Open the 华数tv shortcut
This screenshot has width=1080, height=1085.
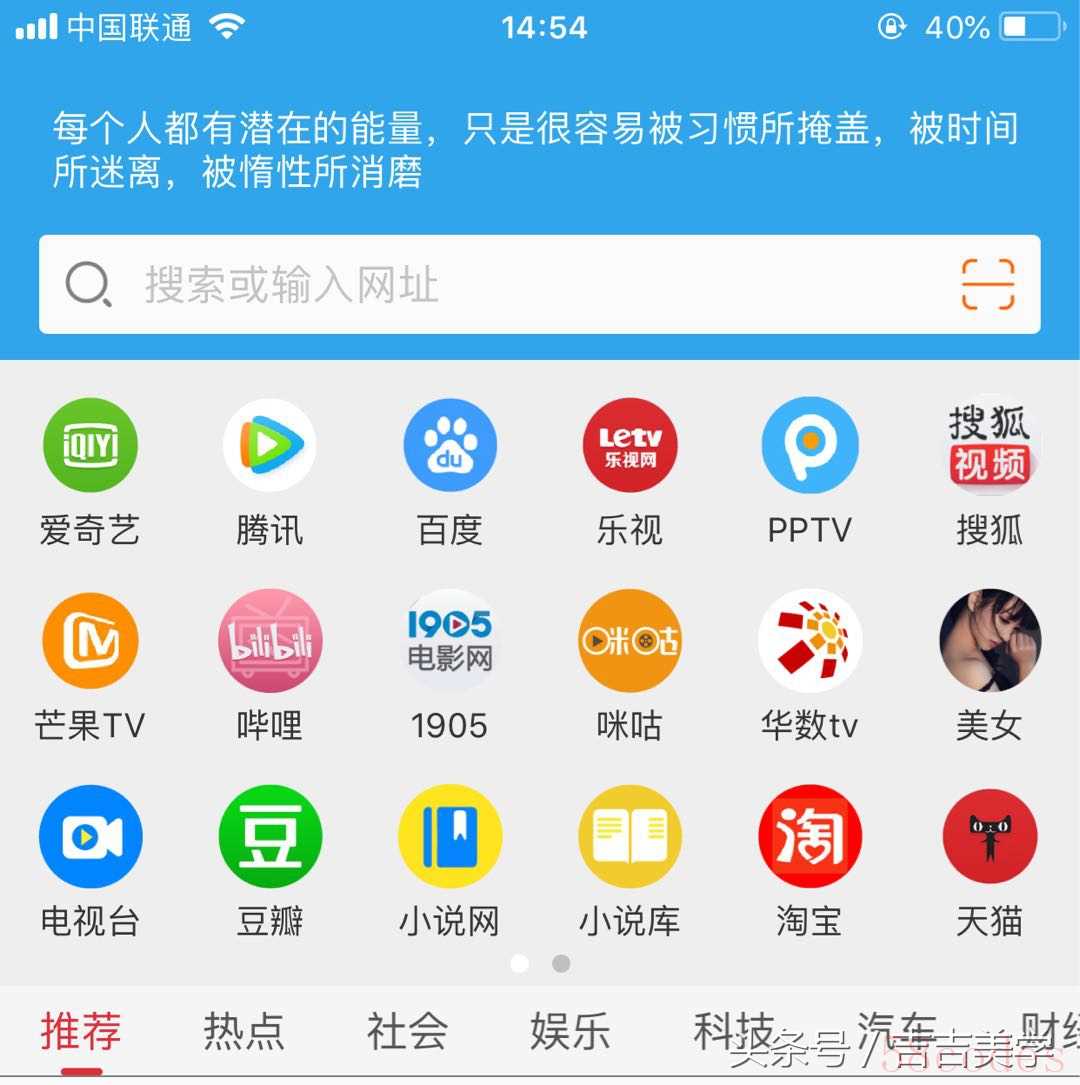(x=809, y=641)
